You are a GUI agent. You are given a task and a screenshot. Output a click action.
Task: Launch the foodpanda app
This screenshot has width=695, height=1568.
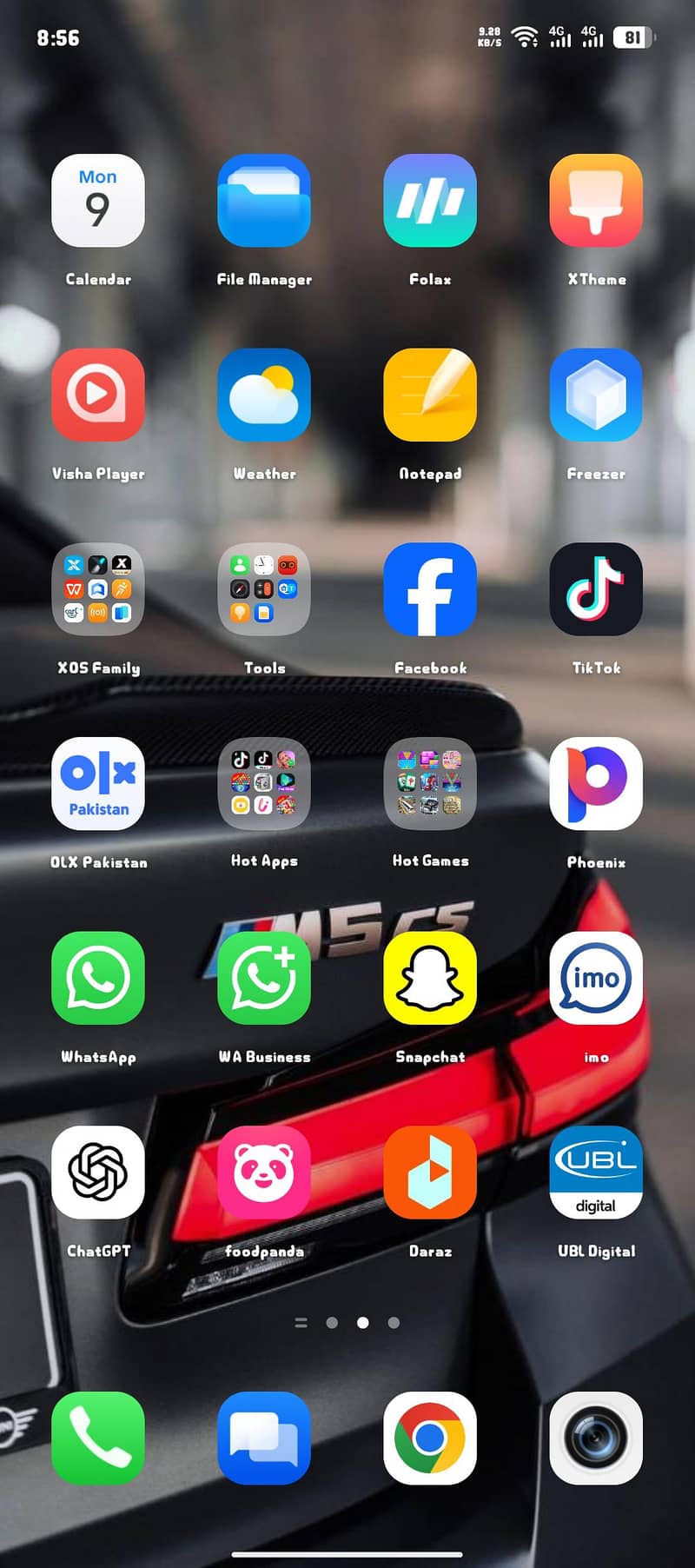point(264,1173)
